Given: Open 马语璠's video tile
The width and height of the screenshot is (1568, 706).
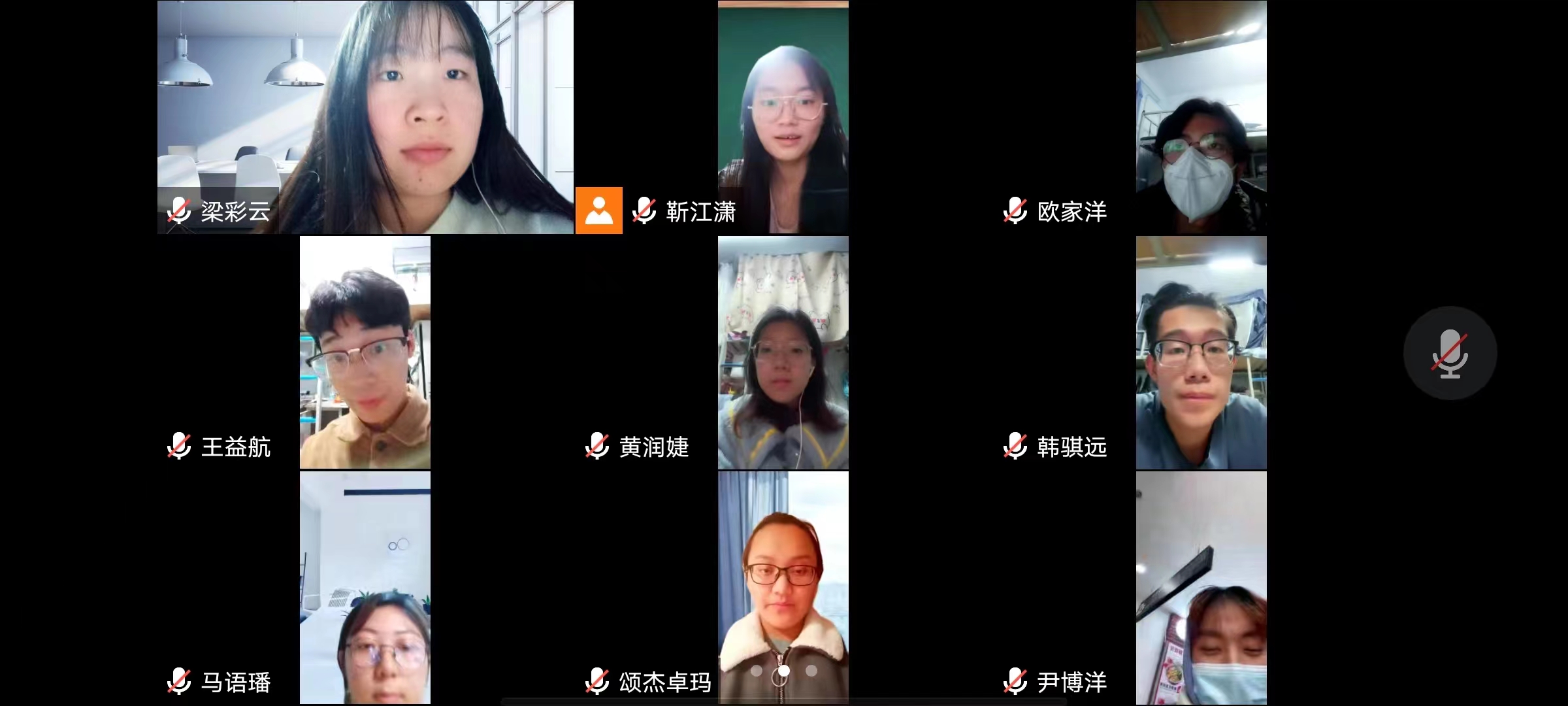Looking at the screenshot, I should point(365,588).
